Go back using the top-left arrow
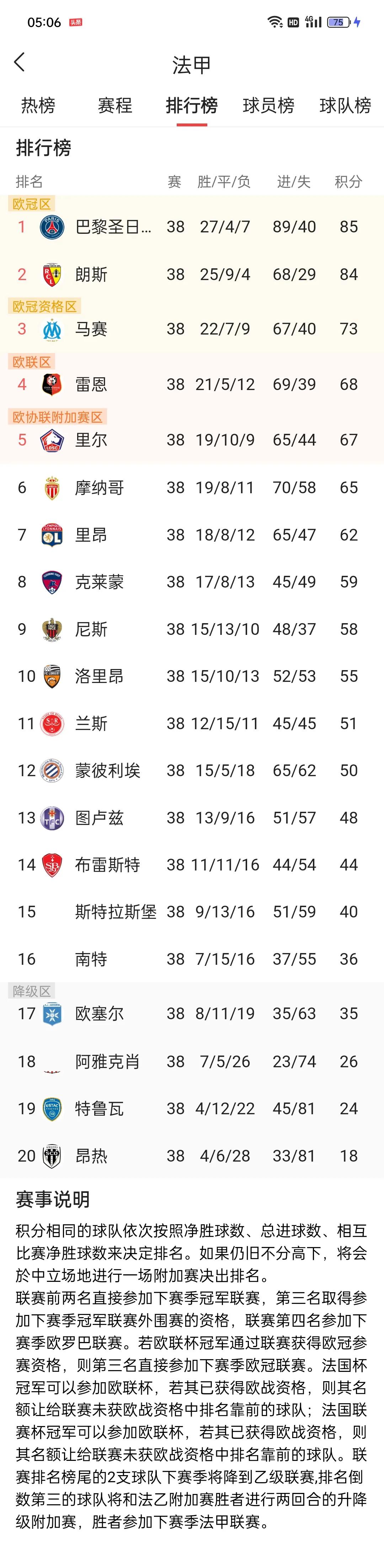The width and height of the screenshot is (384, 1568). (20, 62)
